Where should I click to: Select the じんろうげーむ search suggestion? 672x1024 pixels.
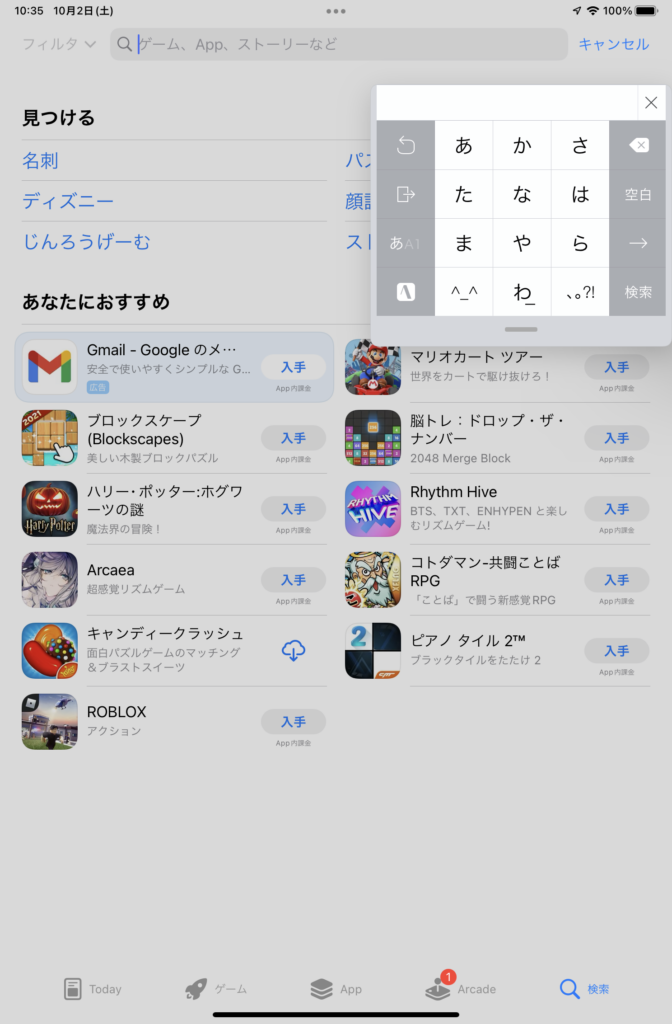pyautogui.click(x=86, y=242)
